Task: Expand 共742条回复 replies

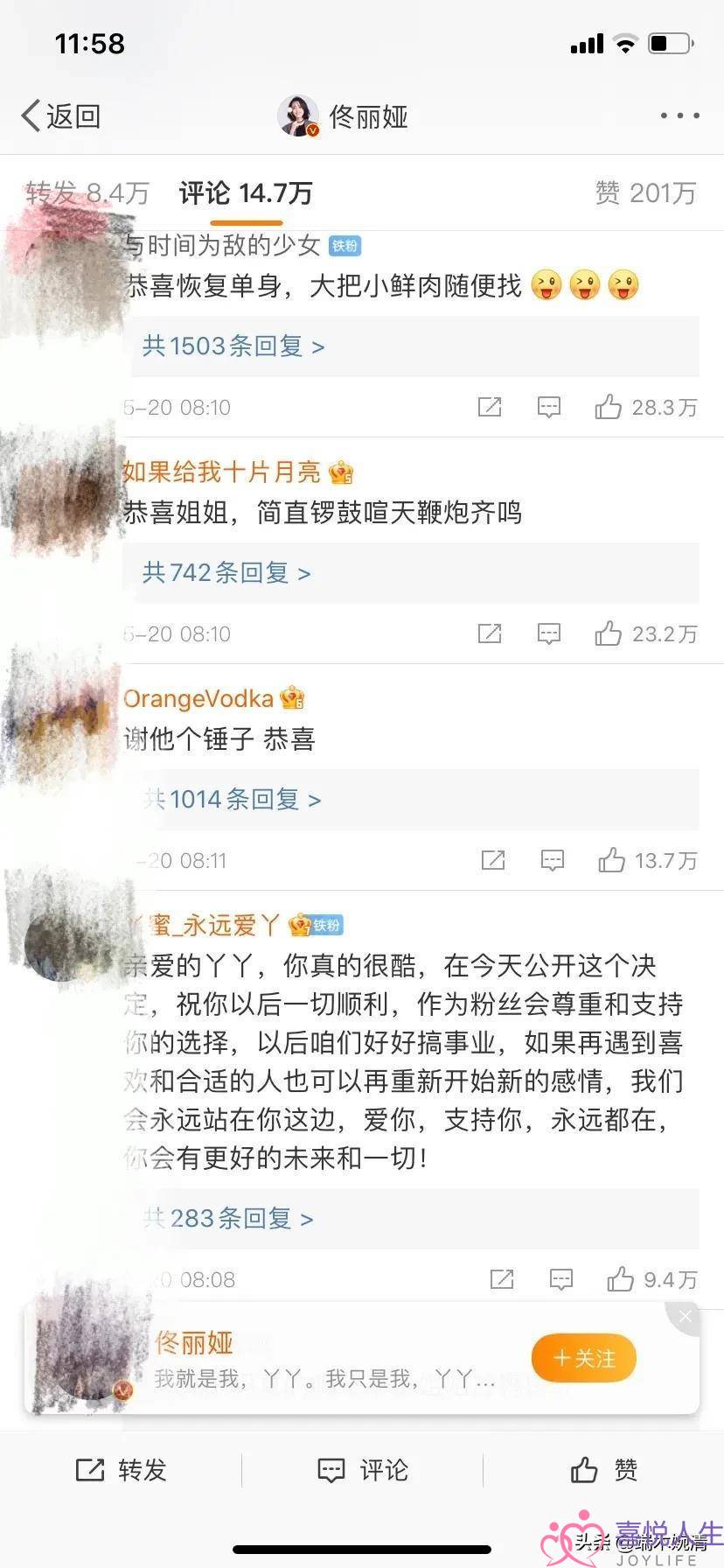Action: pyautogui.click(x=226, y=573)
